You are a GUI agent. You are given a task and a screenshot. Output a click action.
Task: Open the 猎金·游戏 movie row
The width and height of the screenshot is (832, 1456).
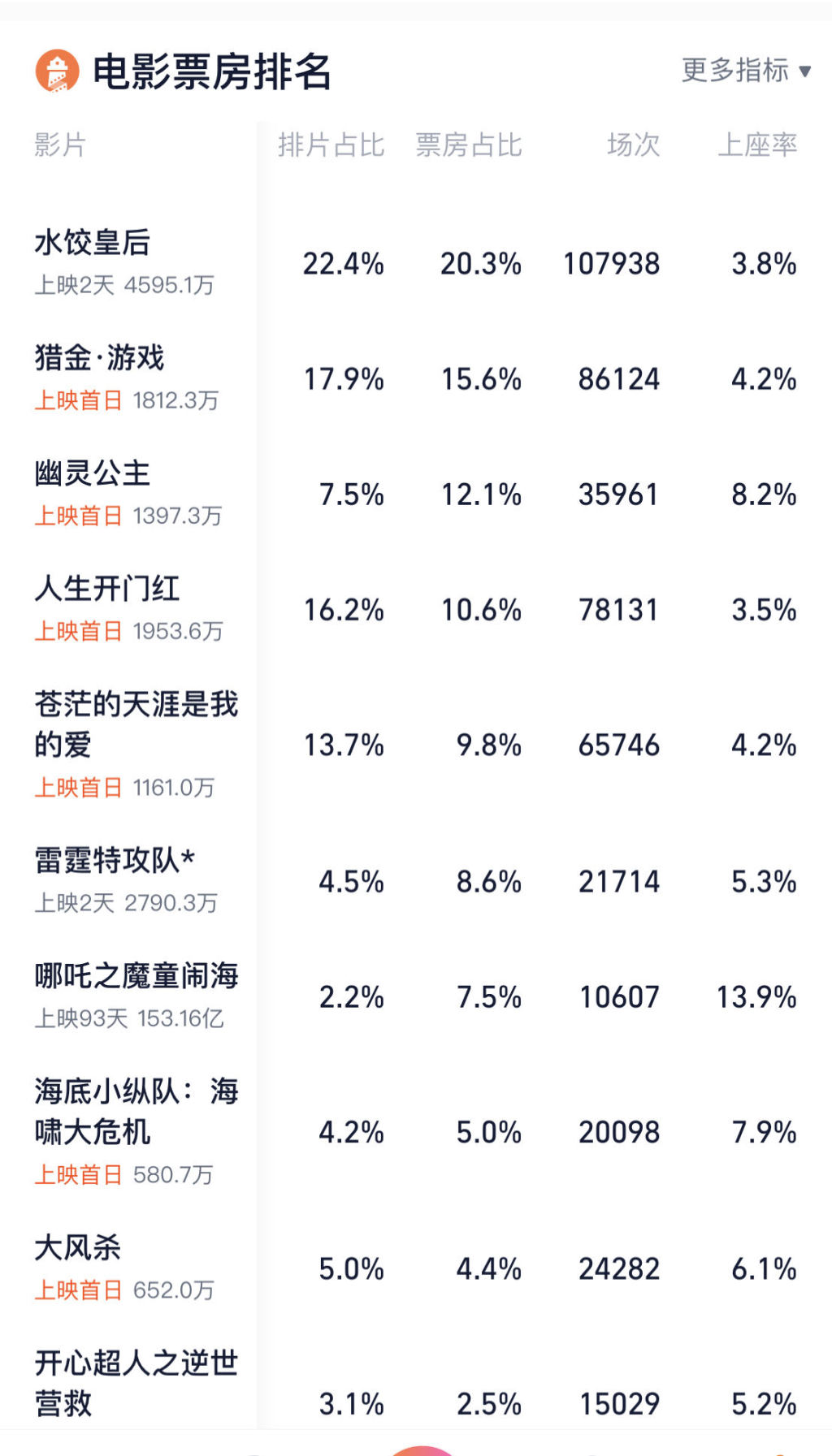(x=100, y=358)
